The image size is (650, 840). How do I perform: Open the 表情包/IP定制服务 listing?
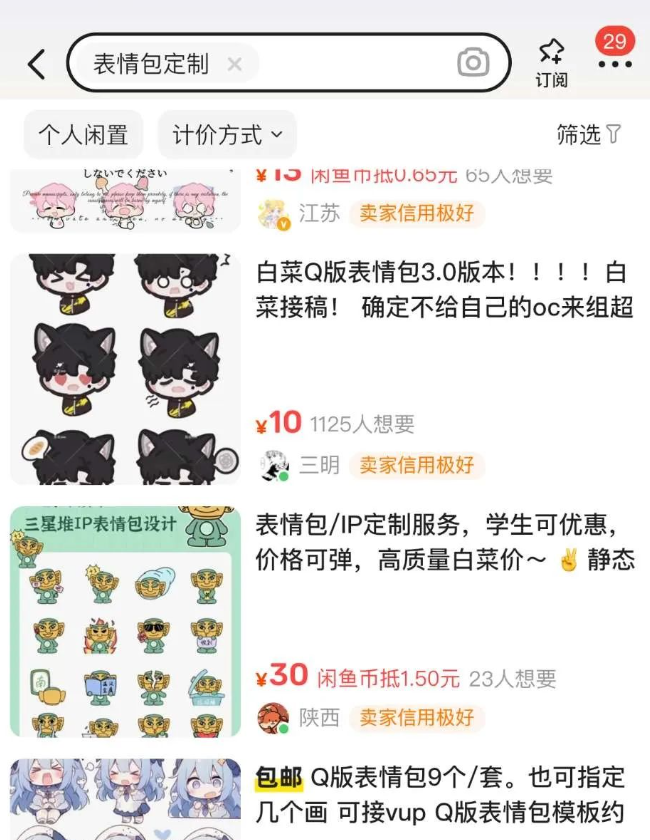(444, 541)
